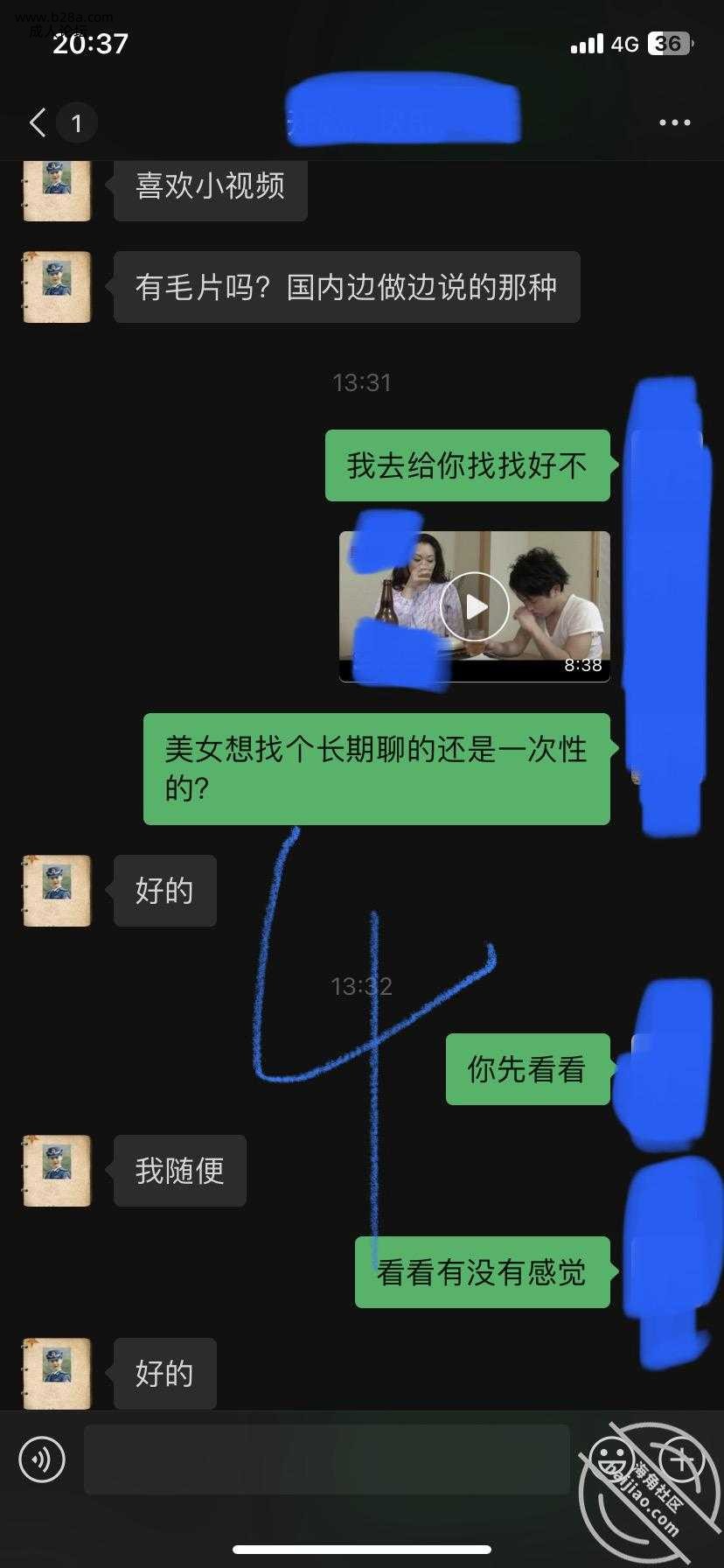Switch to voice message input
Screen dimensions: 724x1568
coord(42,1459)
